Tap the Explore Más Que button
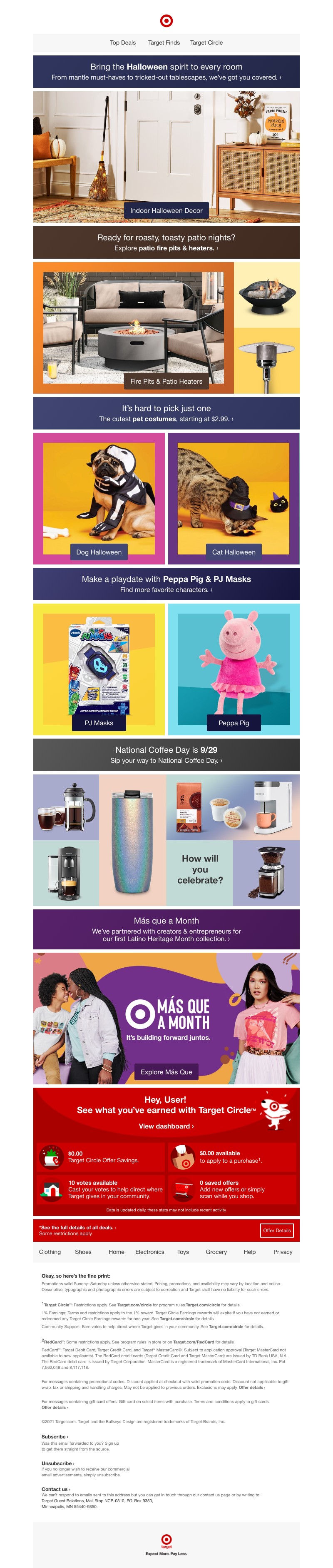 [166, 1071]
